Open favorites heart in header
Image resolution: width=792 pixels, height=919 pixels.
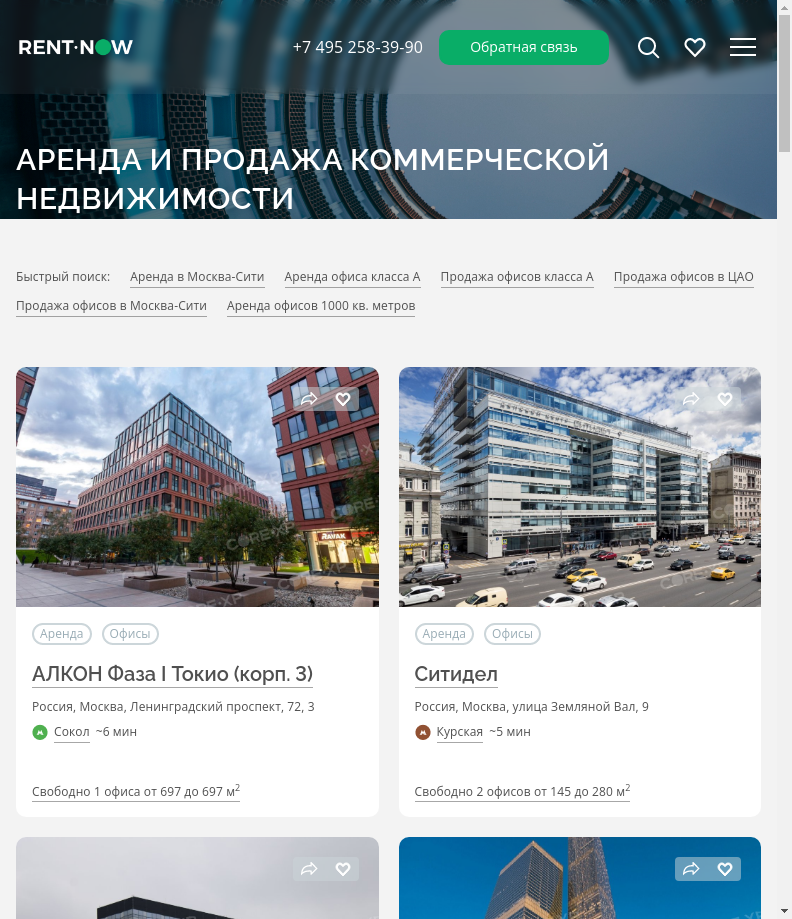point(695,47)
